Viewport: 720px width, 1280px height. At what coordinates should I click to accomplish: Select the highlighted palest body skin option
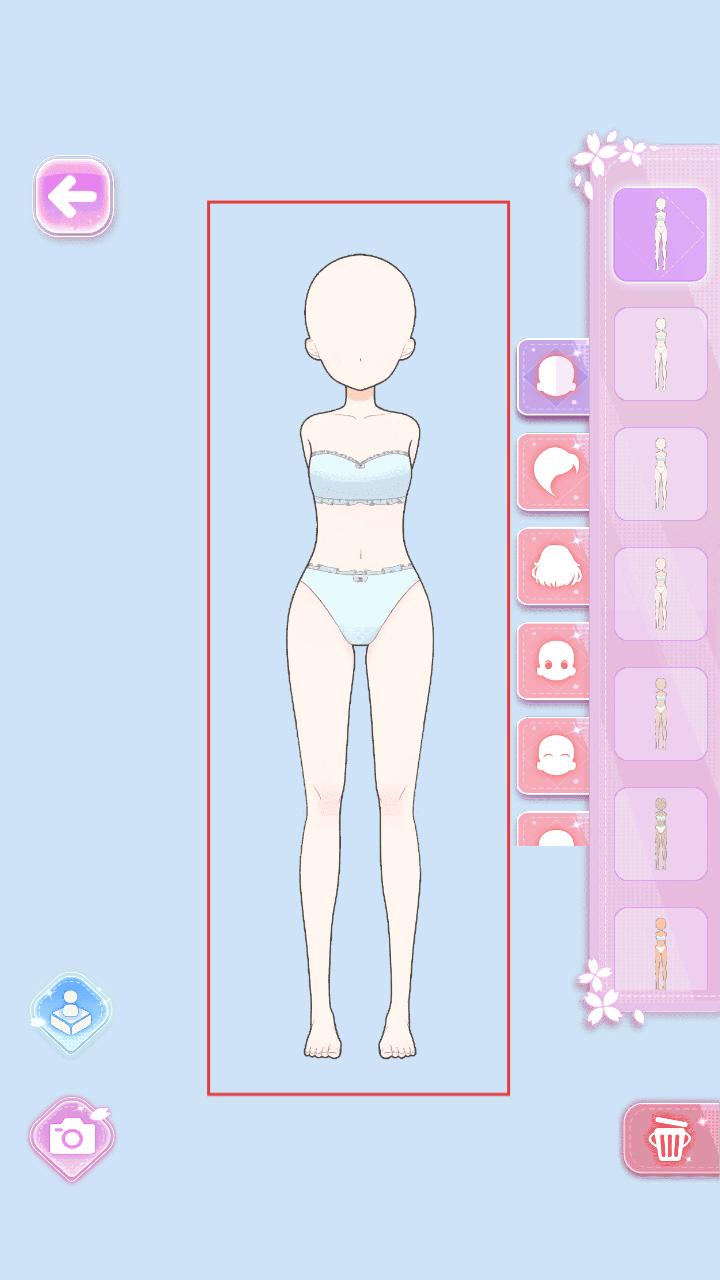[660, 235]
